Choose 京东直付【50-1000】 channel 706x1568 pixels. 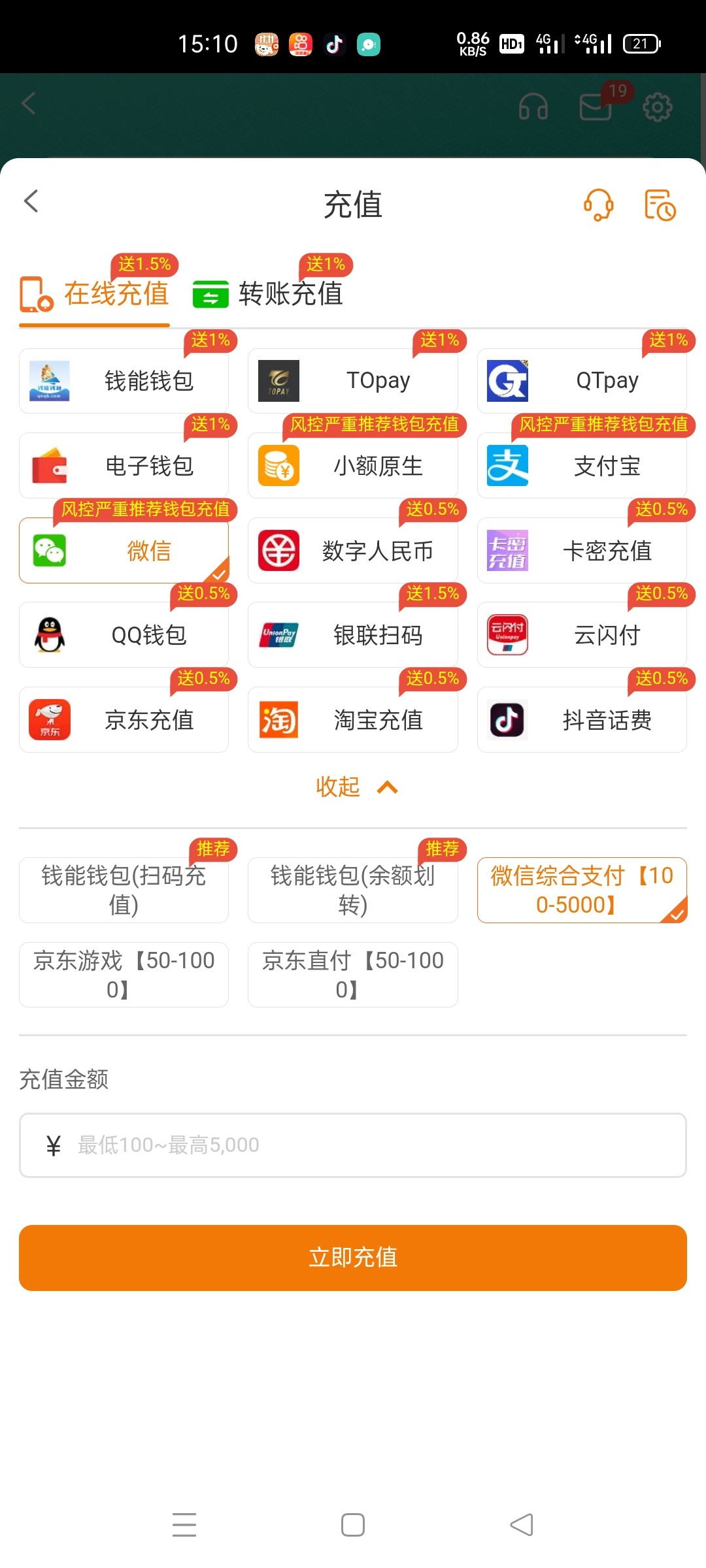click(353, 975)
